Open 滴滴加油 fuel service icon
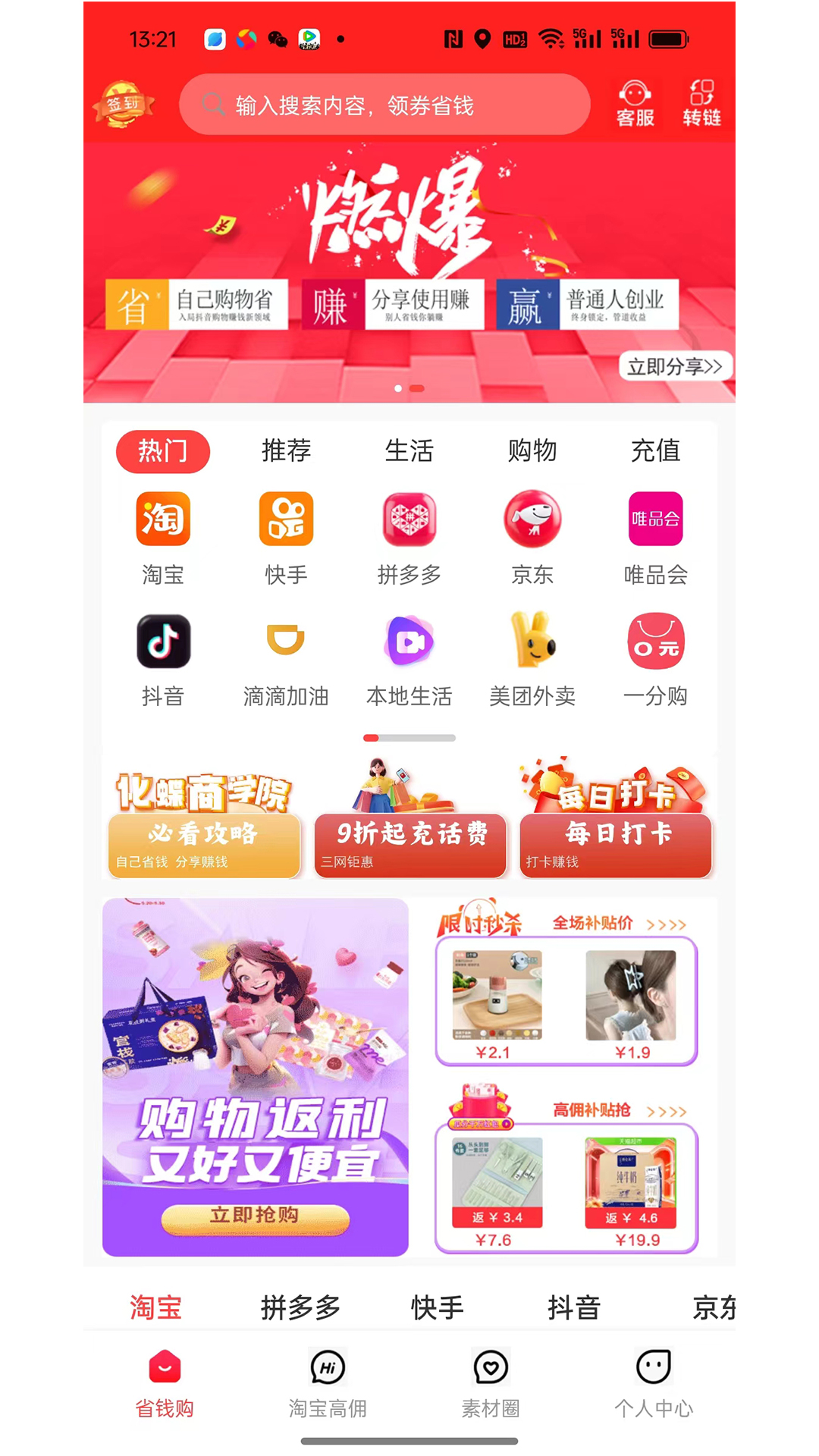Screen dimensions: 819x1456 286,642
